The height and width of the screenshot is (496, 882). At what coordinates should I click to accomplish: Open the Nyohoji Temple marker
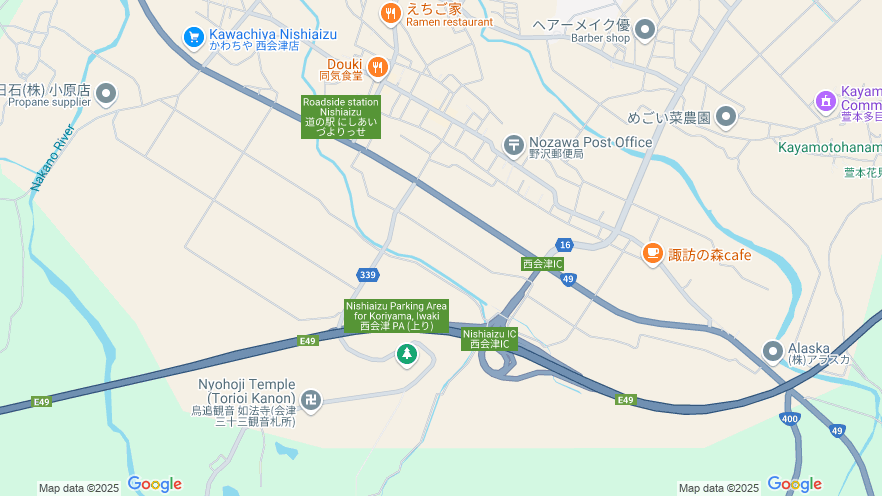click(312, 401)
